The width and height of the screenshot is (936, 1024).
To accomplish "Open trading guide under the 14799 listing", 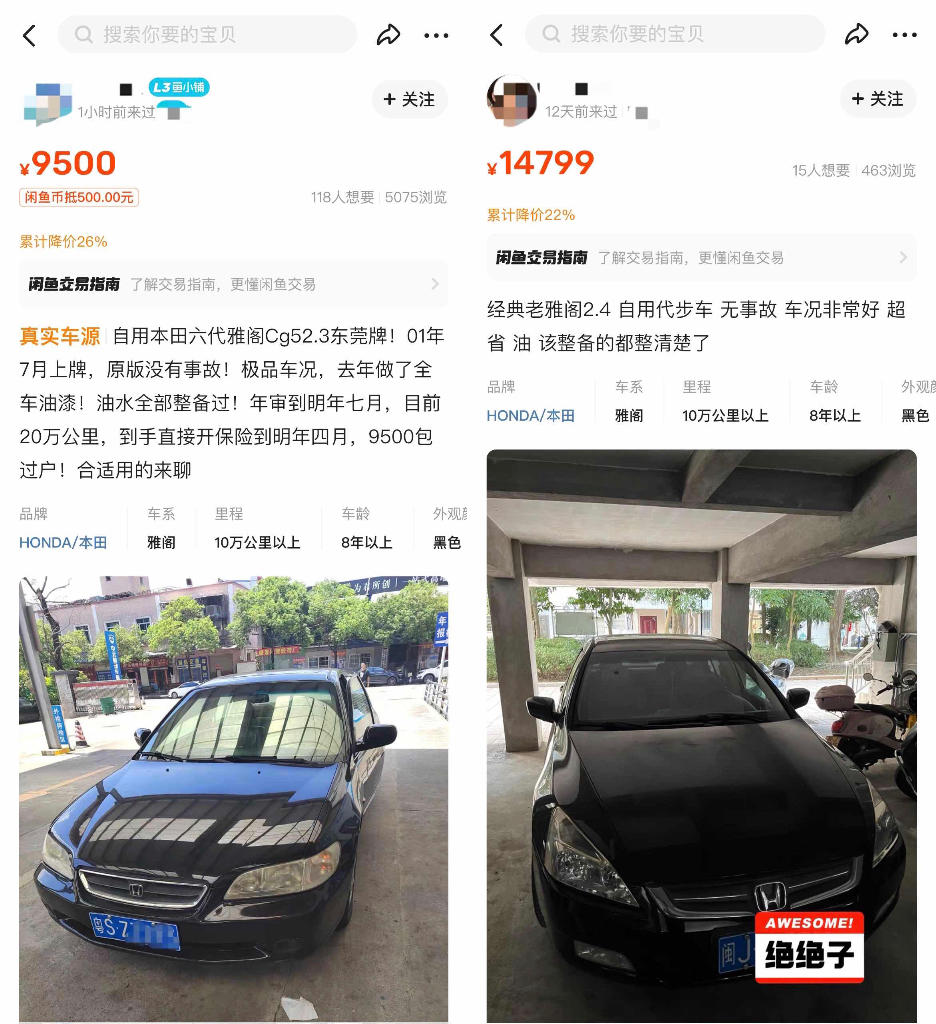I will (x=701, y=257).
